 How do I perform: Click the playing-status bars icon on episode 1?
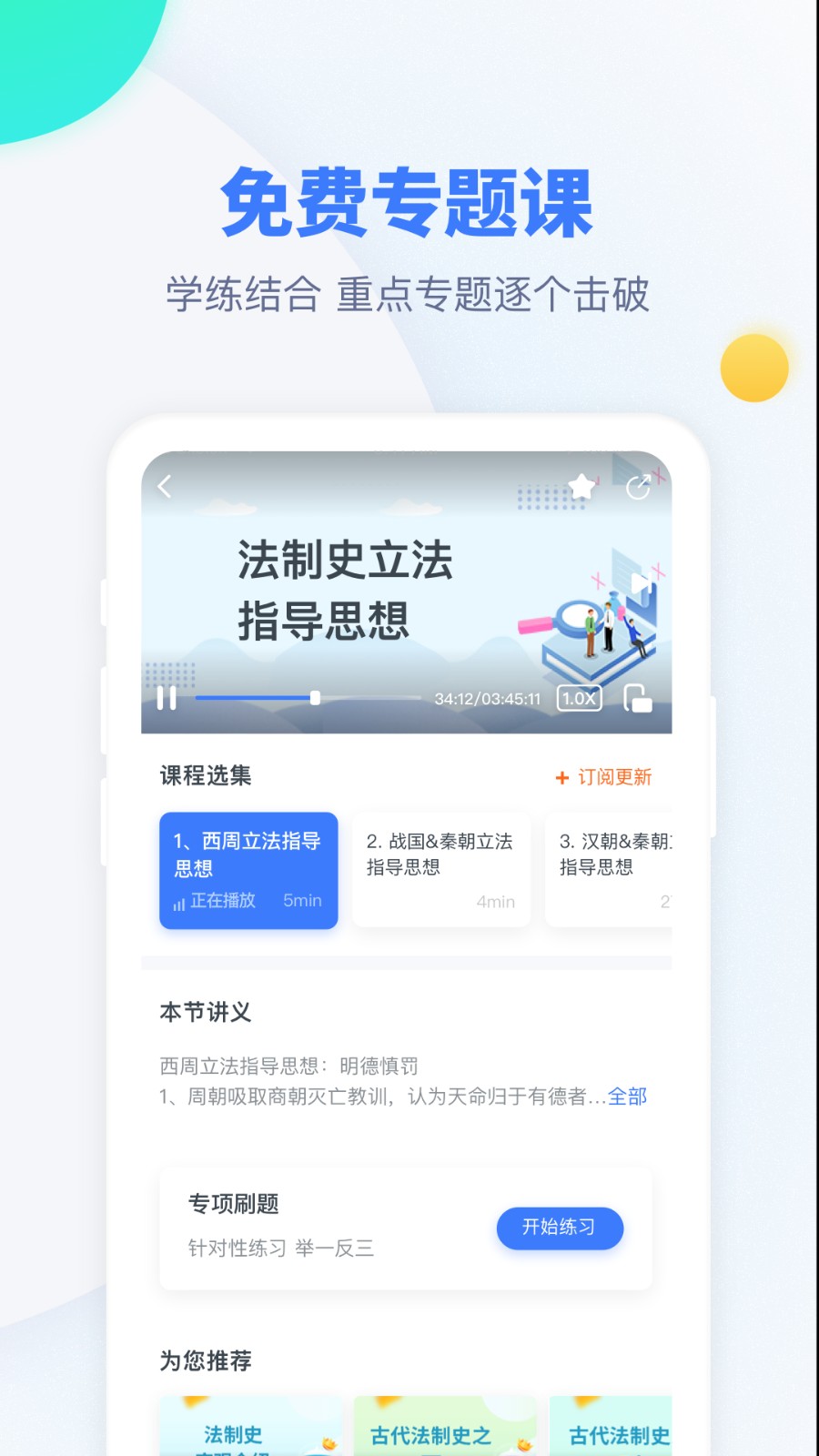(x=180, y=902)
